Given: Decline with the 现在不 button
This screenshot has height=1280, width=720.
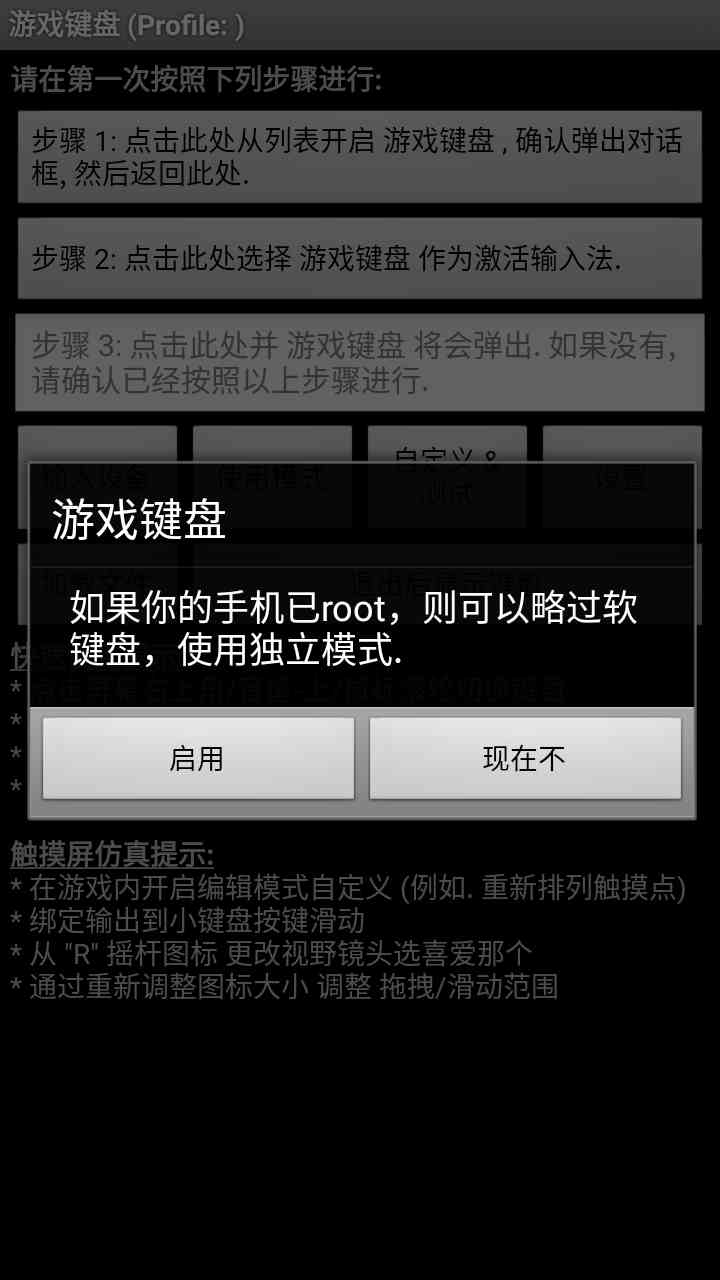Looking at the screenshot, I should click(525, 758).
